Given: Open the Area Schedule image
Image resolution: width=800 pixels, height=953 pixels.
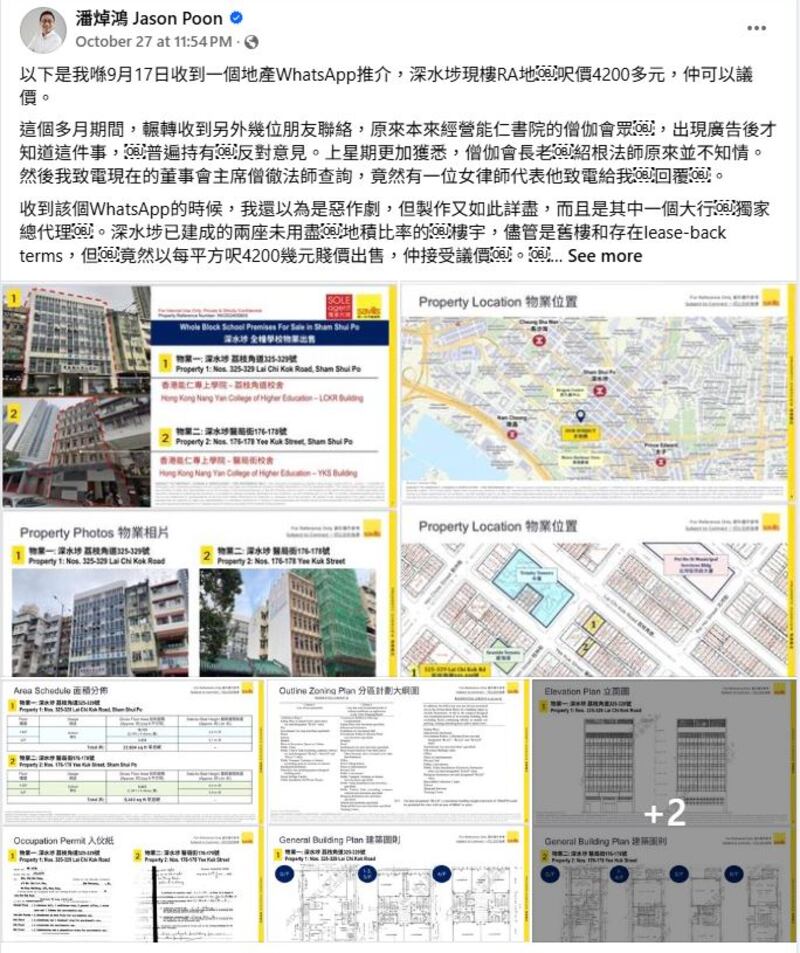Looking at the screenshot, I should tap(132, 753).
